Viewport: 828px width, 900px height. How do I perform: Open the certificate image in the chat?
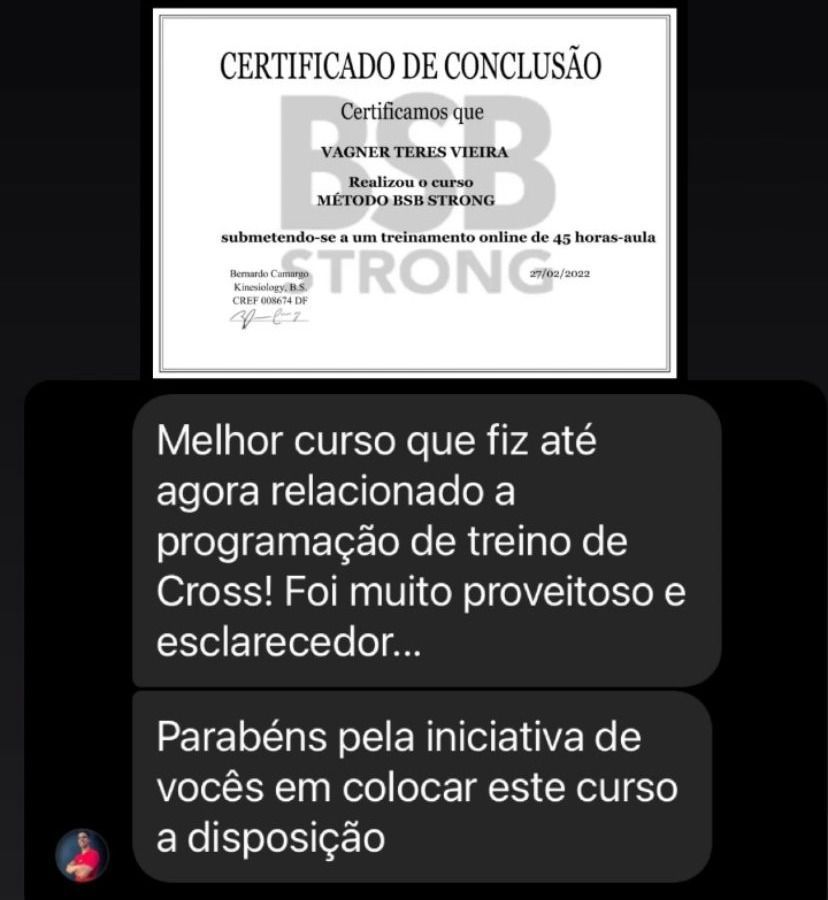click(x=414, y=193)
